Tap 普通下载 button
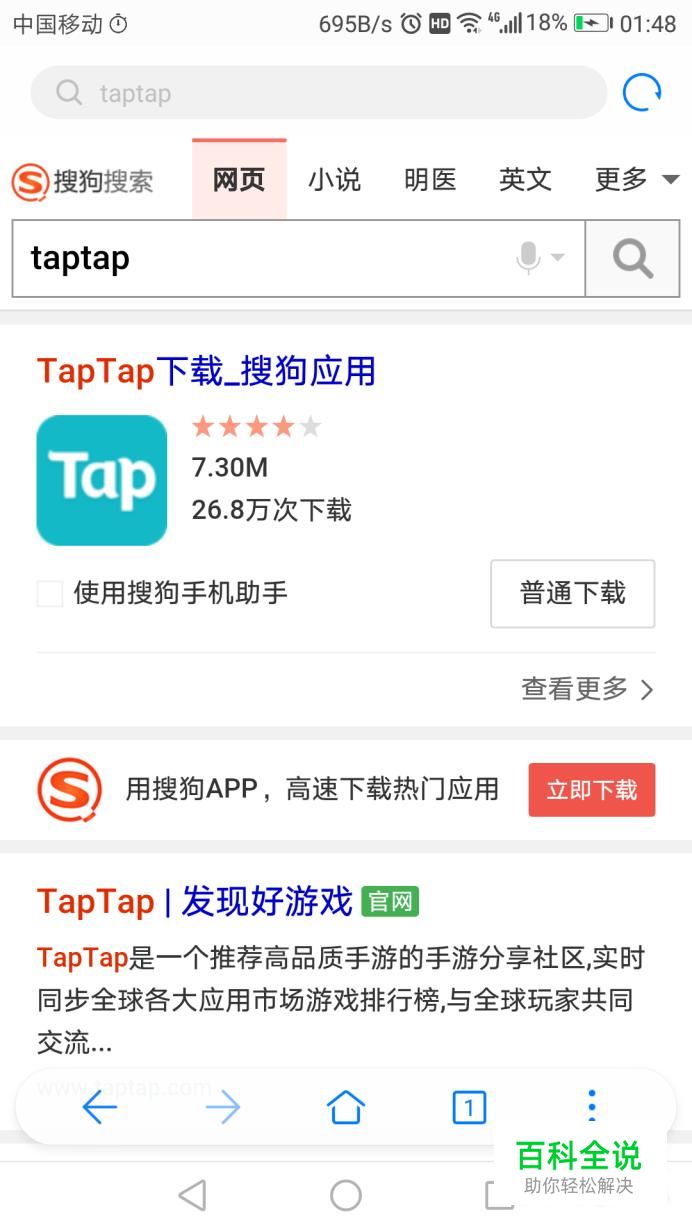The image size is (692, 1230). coord(573,594)
